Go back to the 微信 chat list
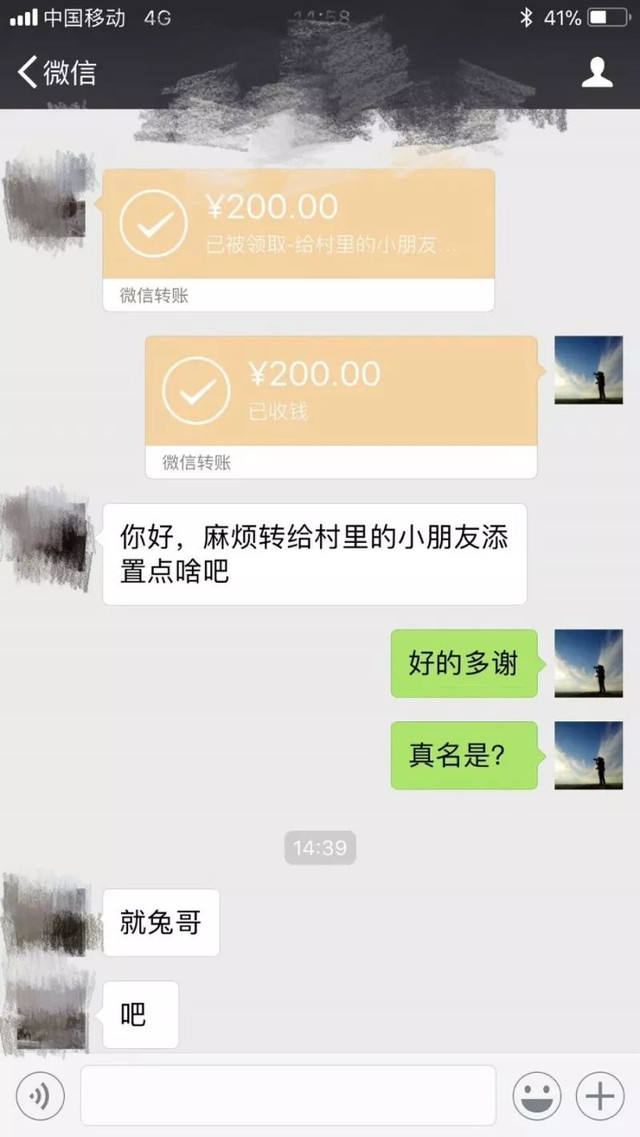This screenshot has height=1137, width=640. coord(58,72)
